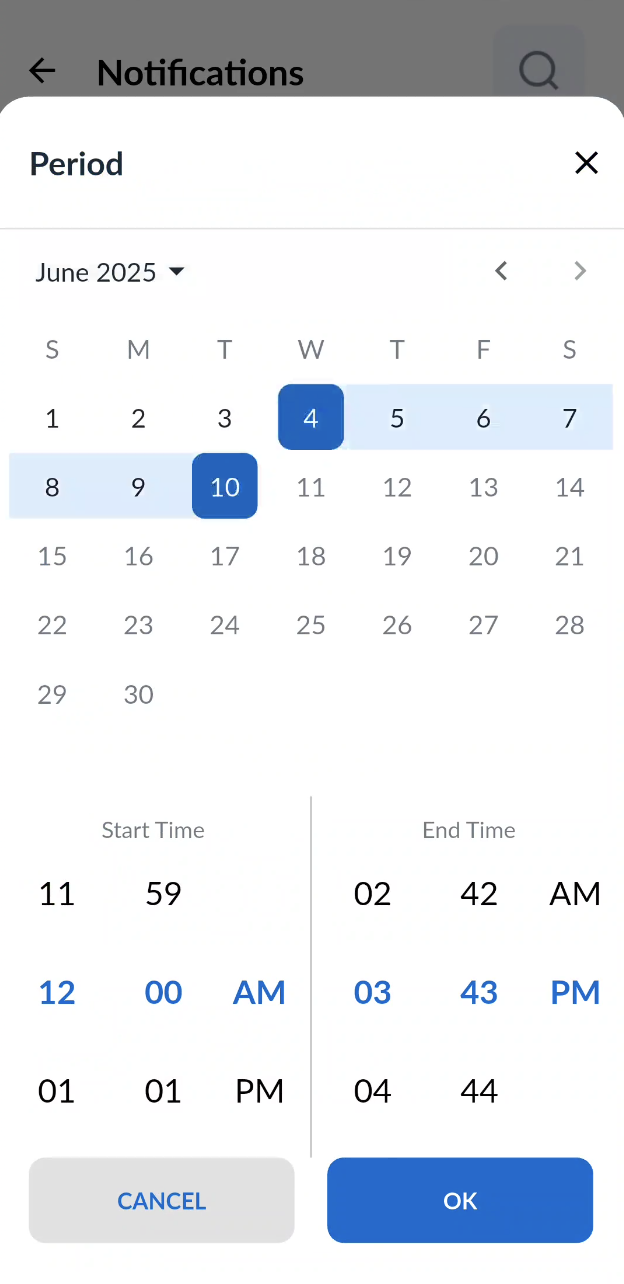Change end minute to 42
Screen dimensions: 624x1284
479,893
